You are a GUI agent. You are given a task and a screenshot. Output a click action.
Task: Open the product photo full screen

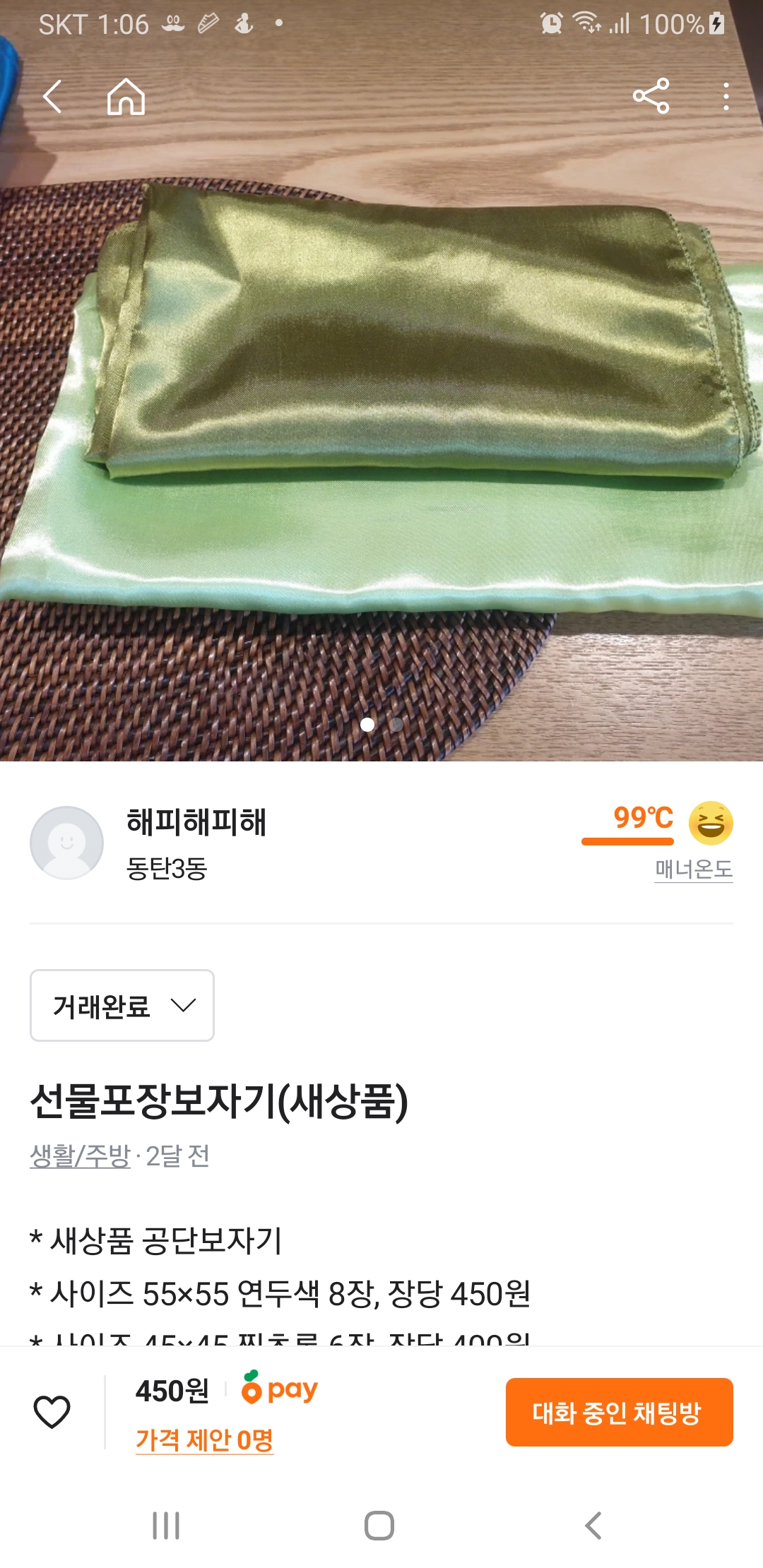tap(381, 424)
